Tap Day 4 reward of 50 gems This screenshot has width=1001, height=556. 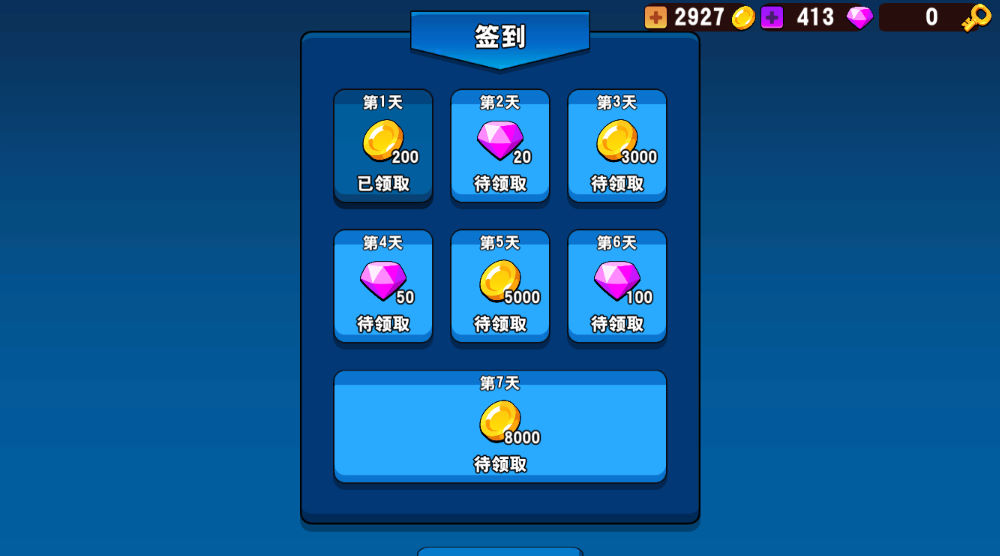click(383, 287)
